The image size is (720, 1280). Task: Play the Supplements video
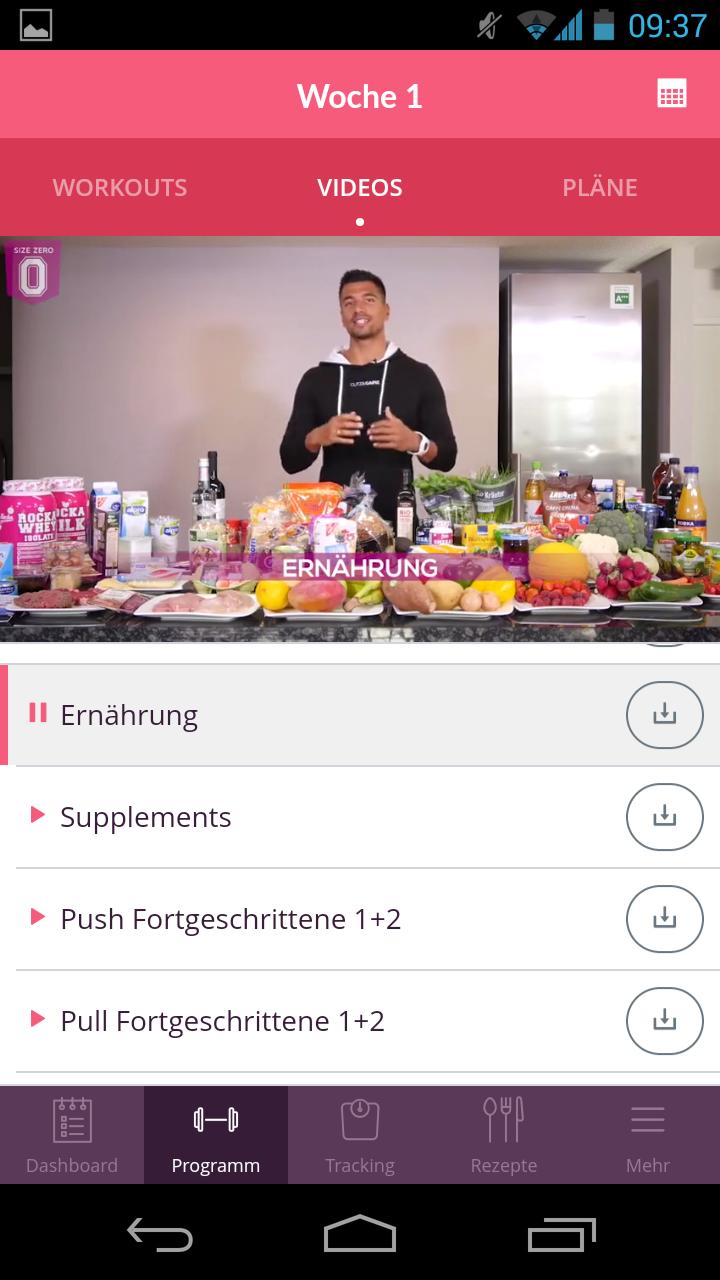(38, 816)
